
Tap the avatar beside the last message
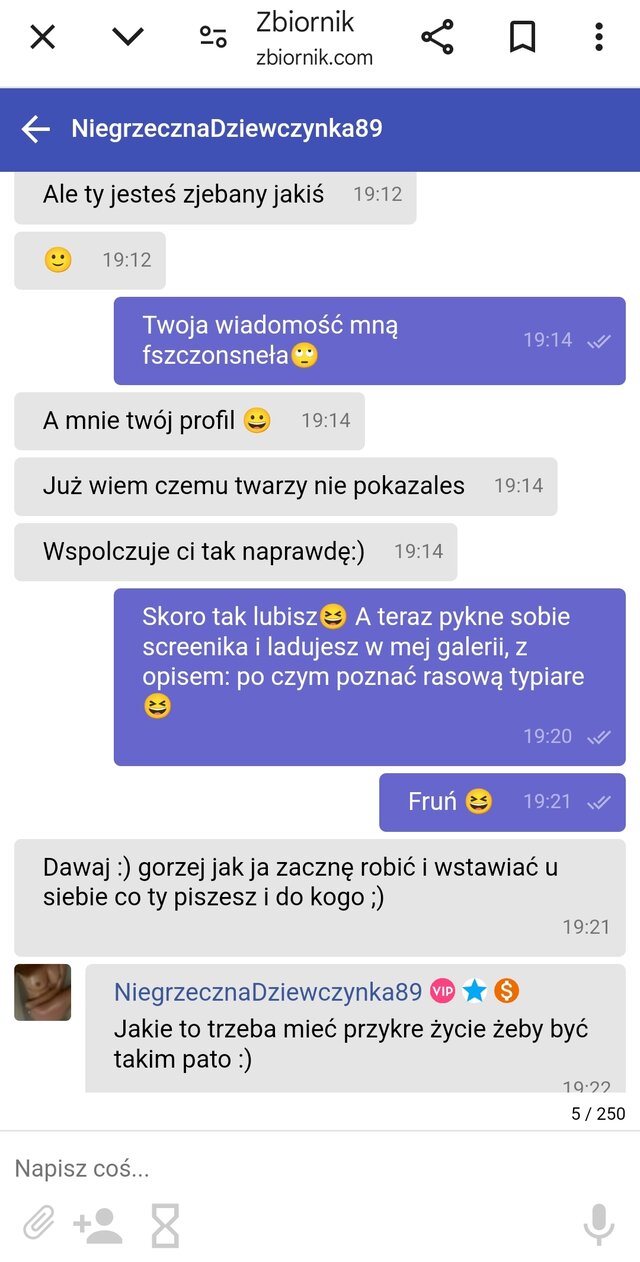point(43,992)
